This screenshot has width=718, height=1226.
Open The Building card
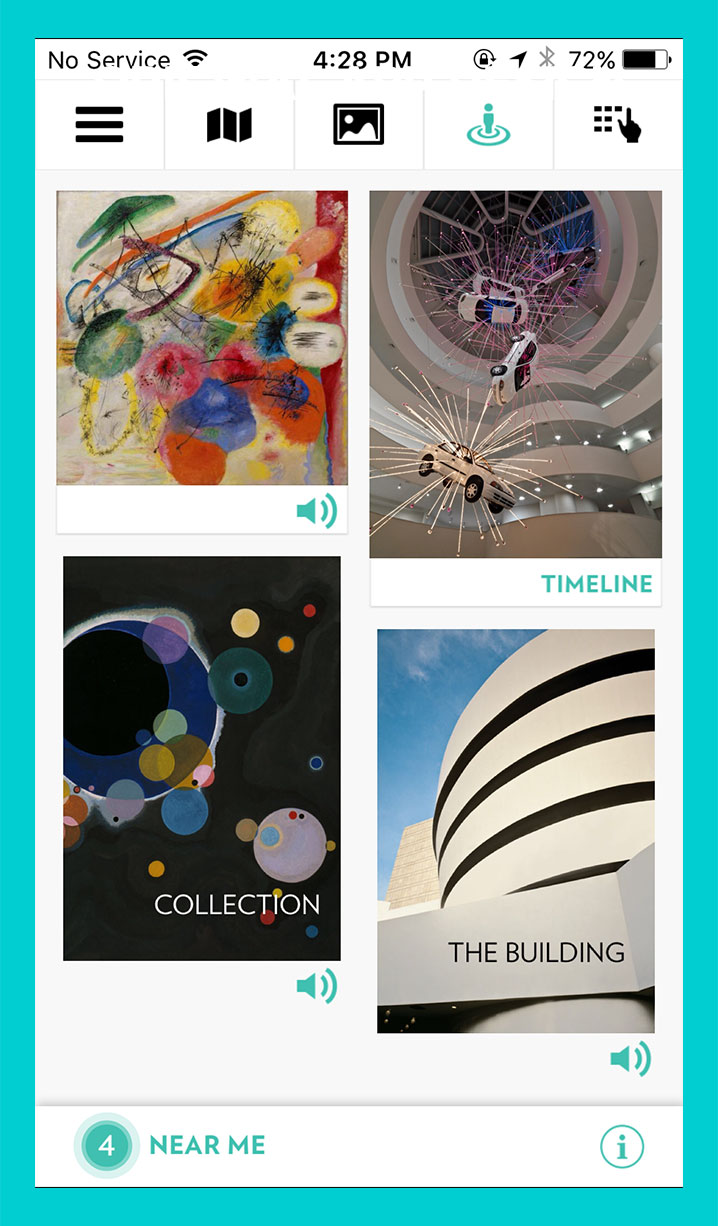coord(515,830)
